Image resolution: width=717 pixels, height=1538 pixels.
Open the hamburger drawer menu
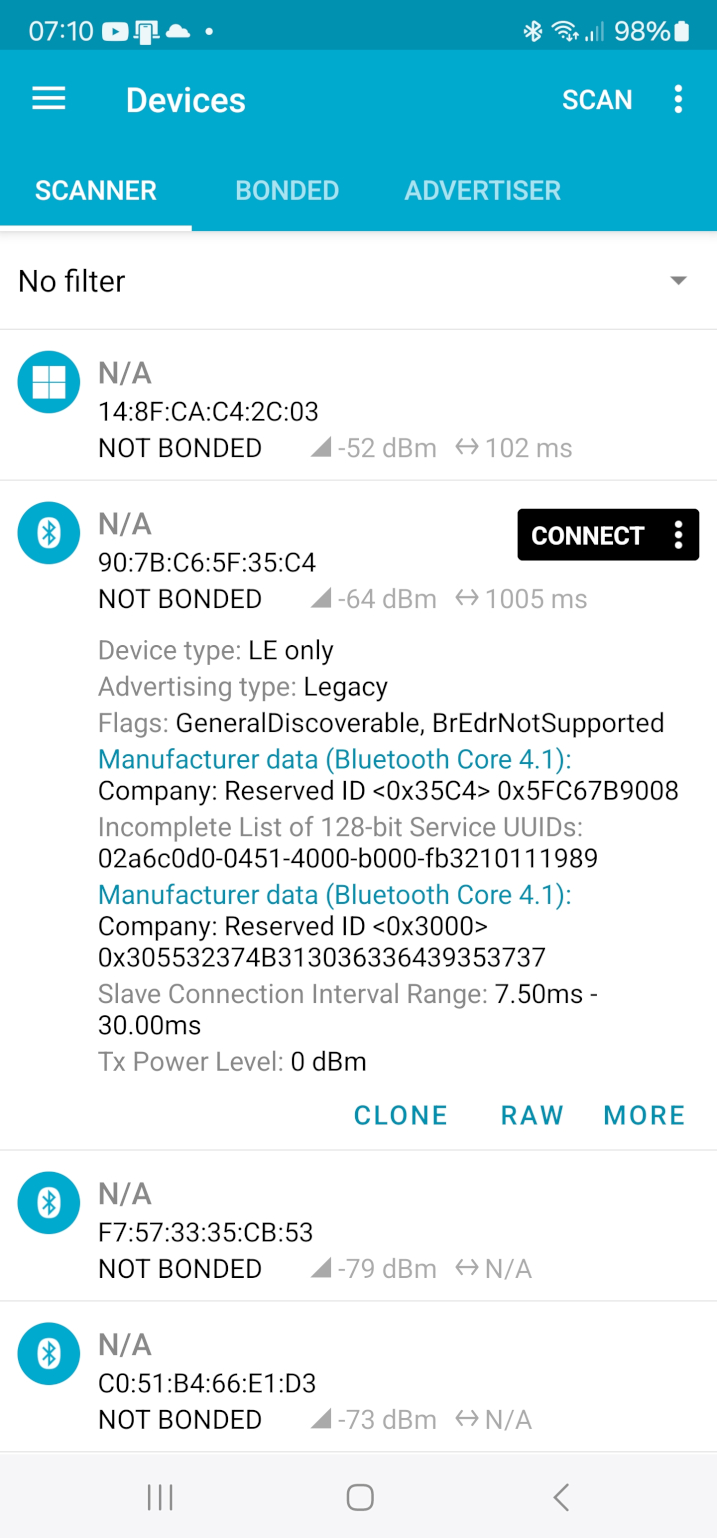pos(49,99)
